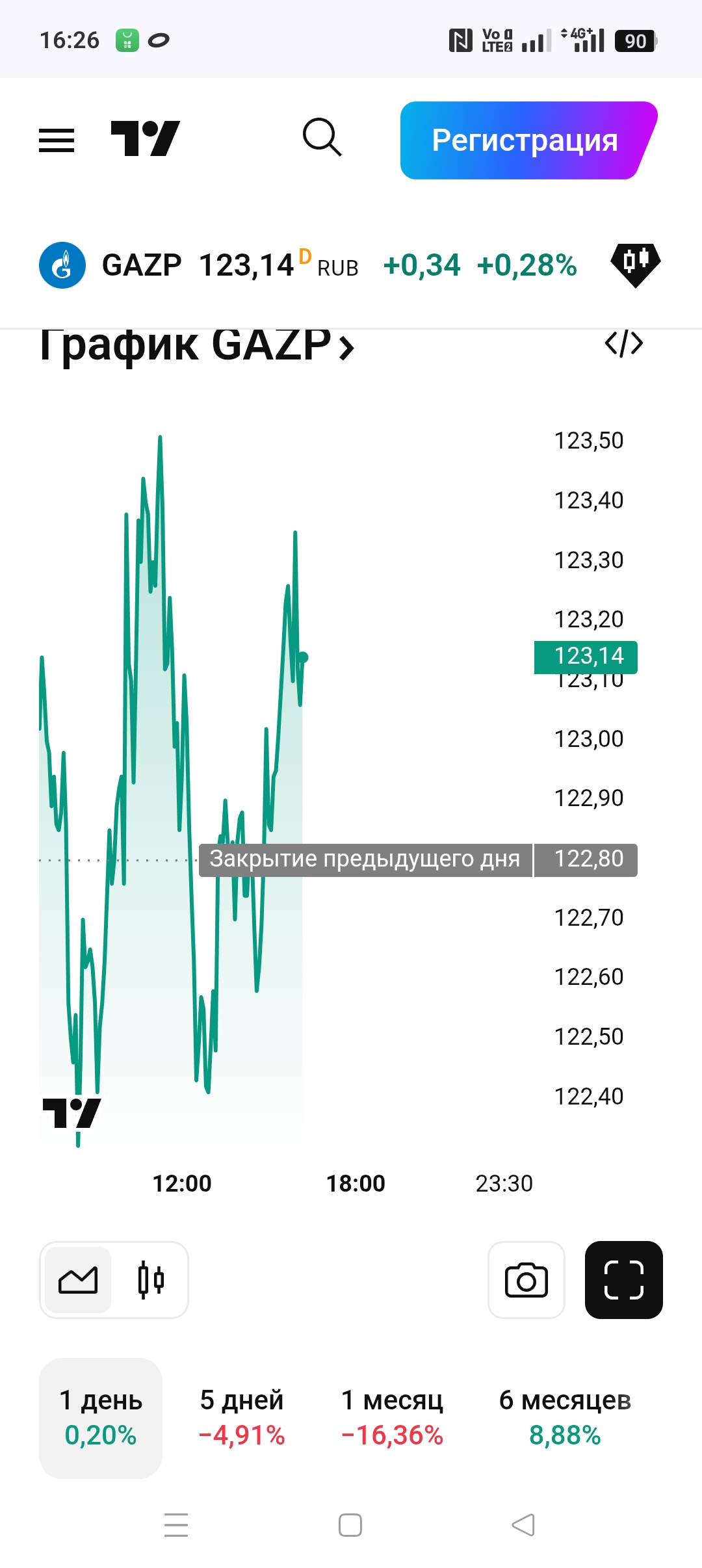The width and height of the screenshot is (702, 1568).
Task: Tap the Регистрация button
Action: (525, 140)
